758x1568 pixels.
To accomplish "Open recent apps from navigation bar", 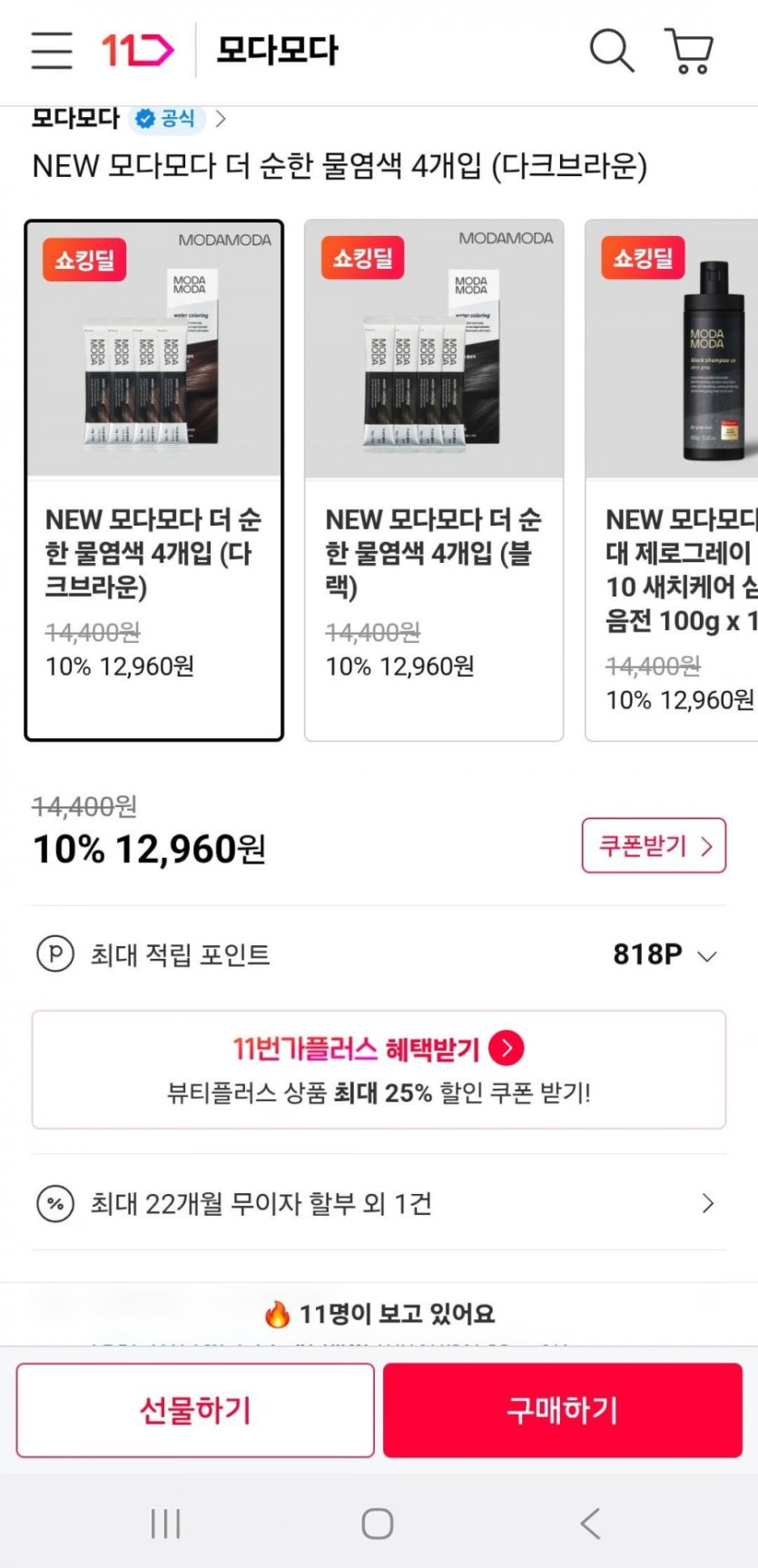I will click(x=165, y=1523).
